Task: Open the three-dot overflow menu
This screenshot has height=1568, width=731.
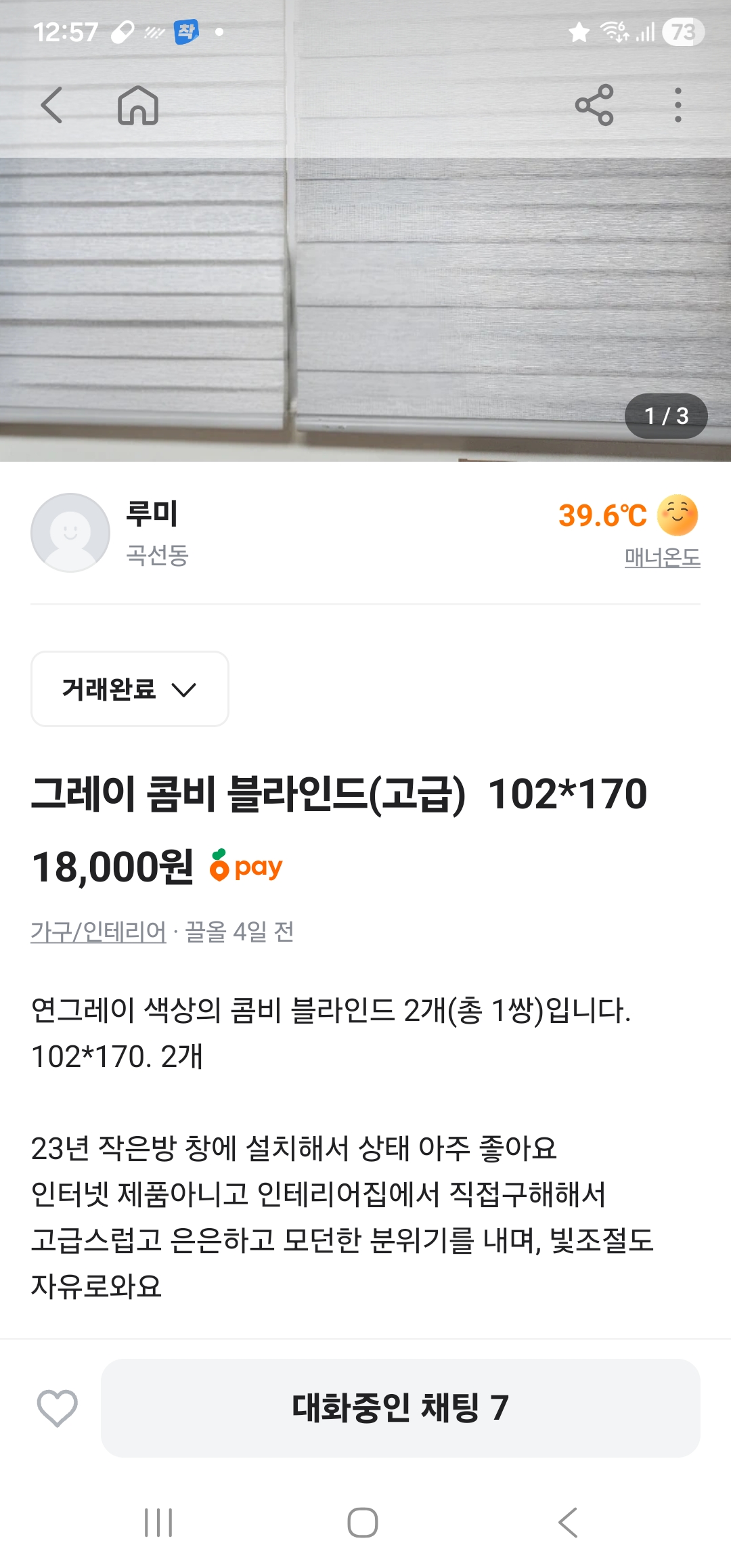Action: 678,106
